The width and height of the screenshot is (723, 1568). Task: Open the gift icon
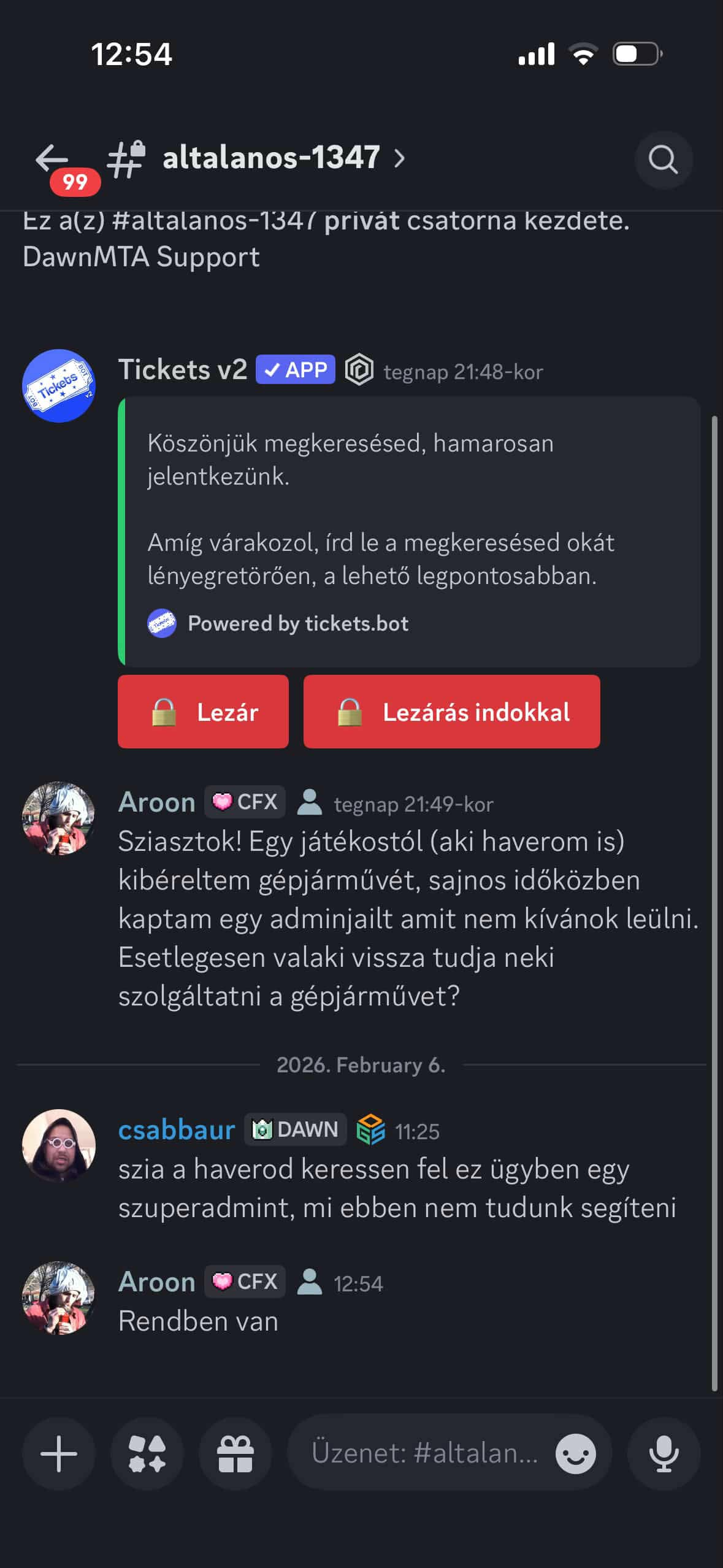point(235,1453)
